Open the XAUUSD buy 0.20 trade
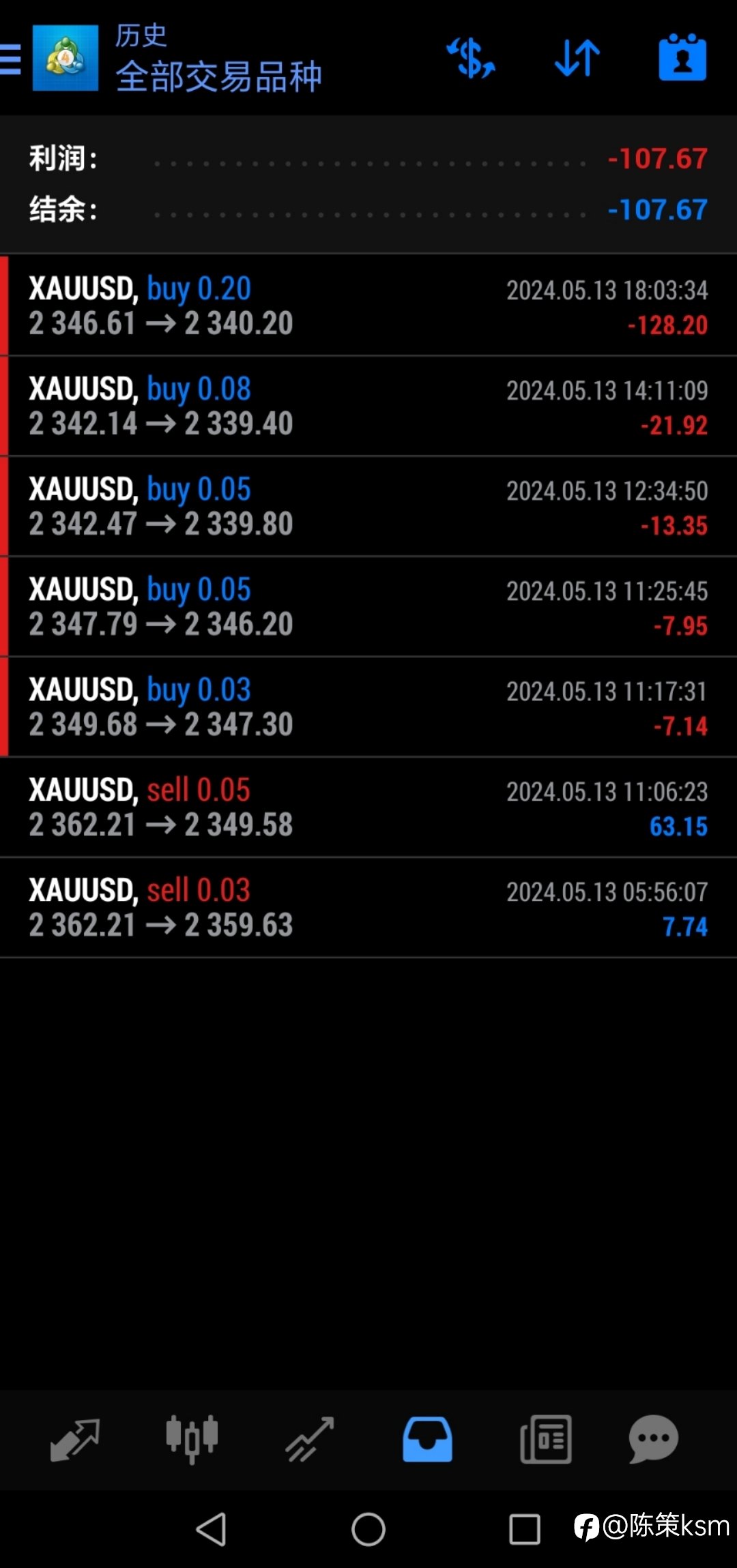The height and width of the screenshot is (1568, 737). 369,306
